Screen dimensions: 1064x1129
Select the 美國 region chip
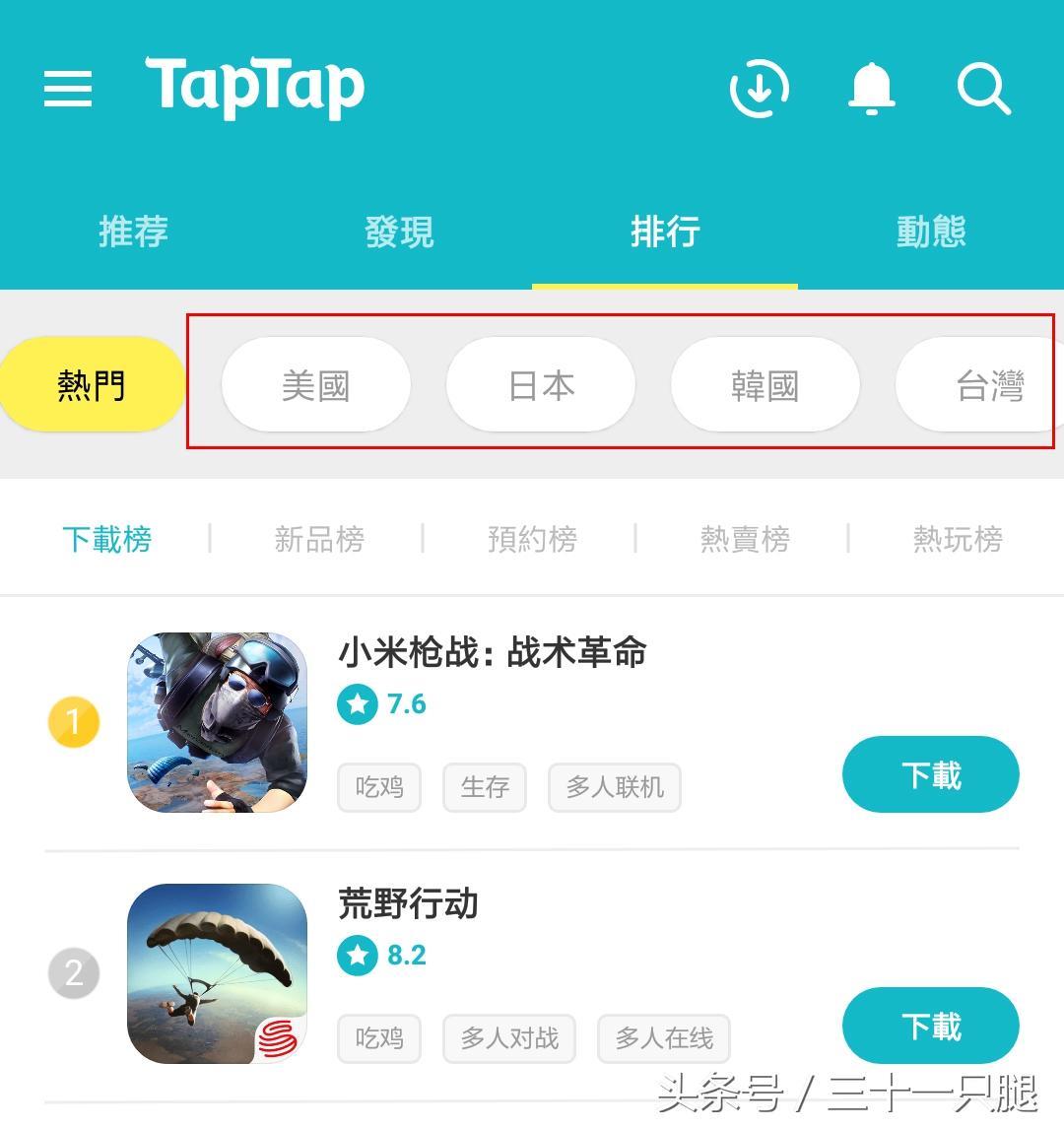[x=315, y=385]
